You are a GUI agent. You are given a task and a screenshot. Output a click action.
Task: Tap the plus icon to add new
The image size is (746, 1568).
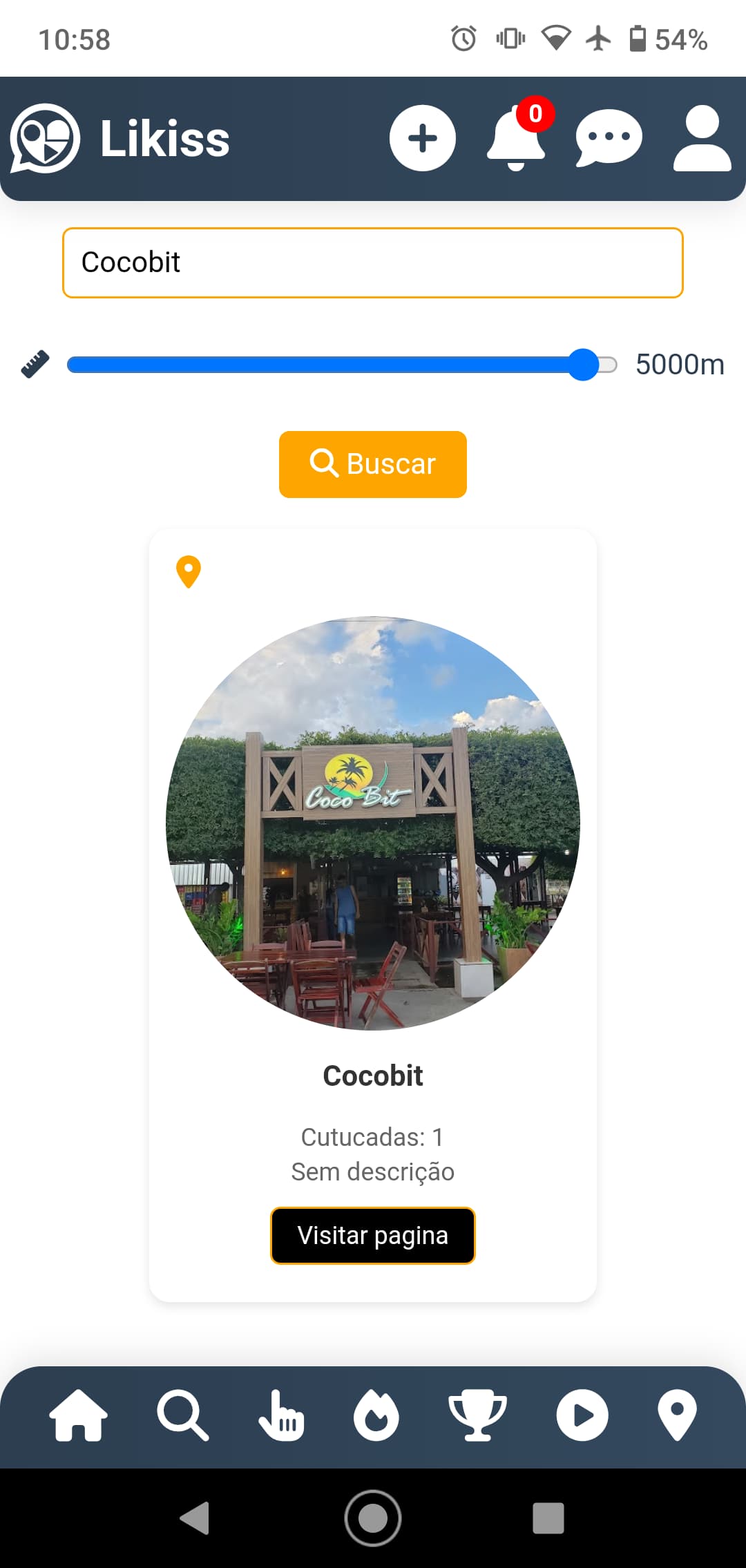(x=422, y=138)
